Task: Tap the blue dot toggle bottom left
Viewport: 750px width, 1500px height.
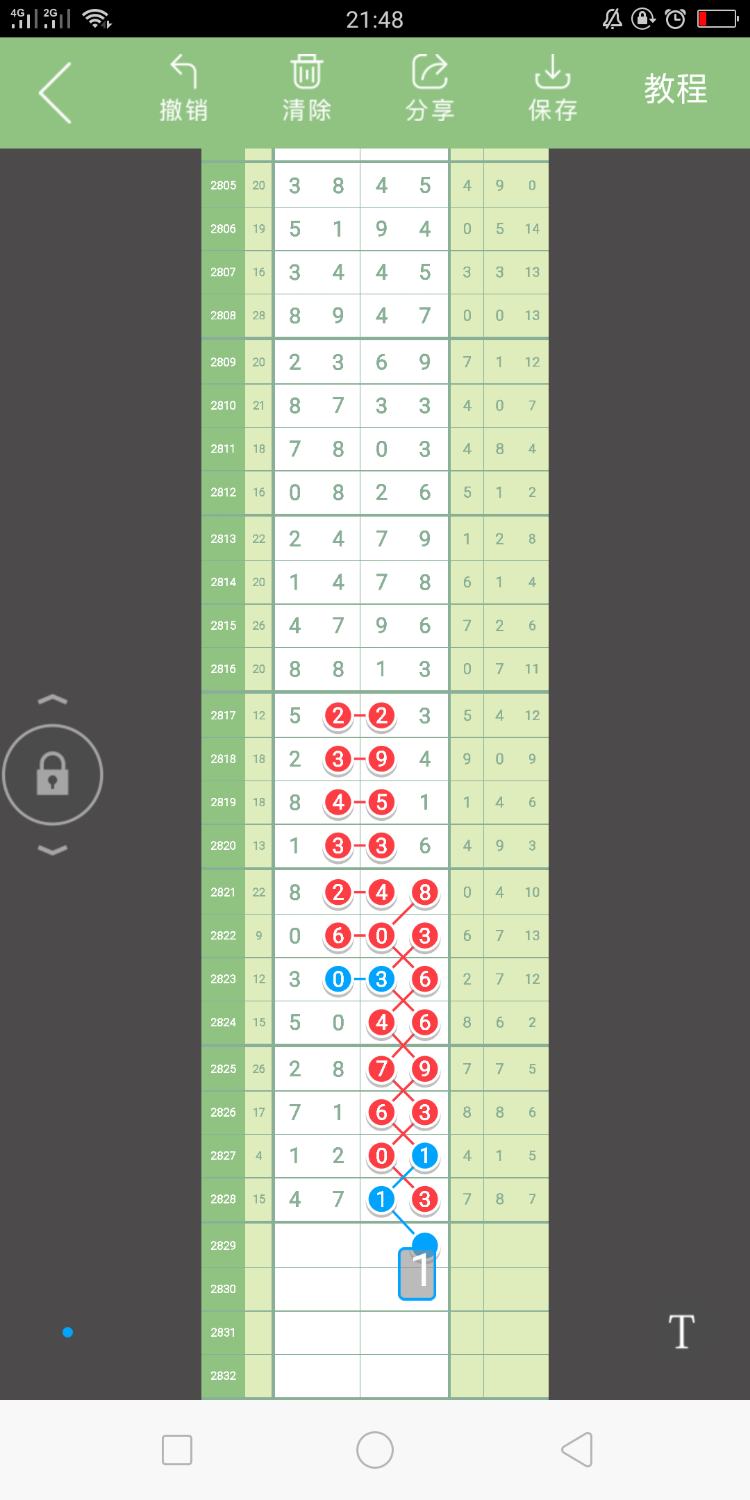Action: click(67, 1332)
